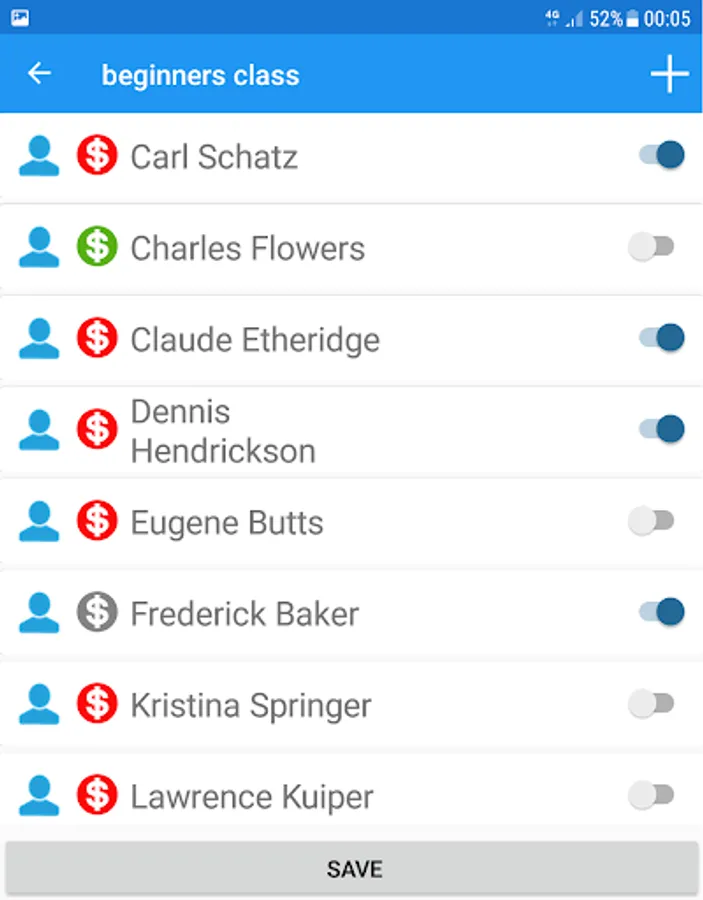
Task: Toggle on Lawrence Kuiper's switch
Action: pos(651,796)
